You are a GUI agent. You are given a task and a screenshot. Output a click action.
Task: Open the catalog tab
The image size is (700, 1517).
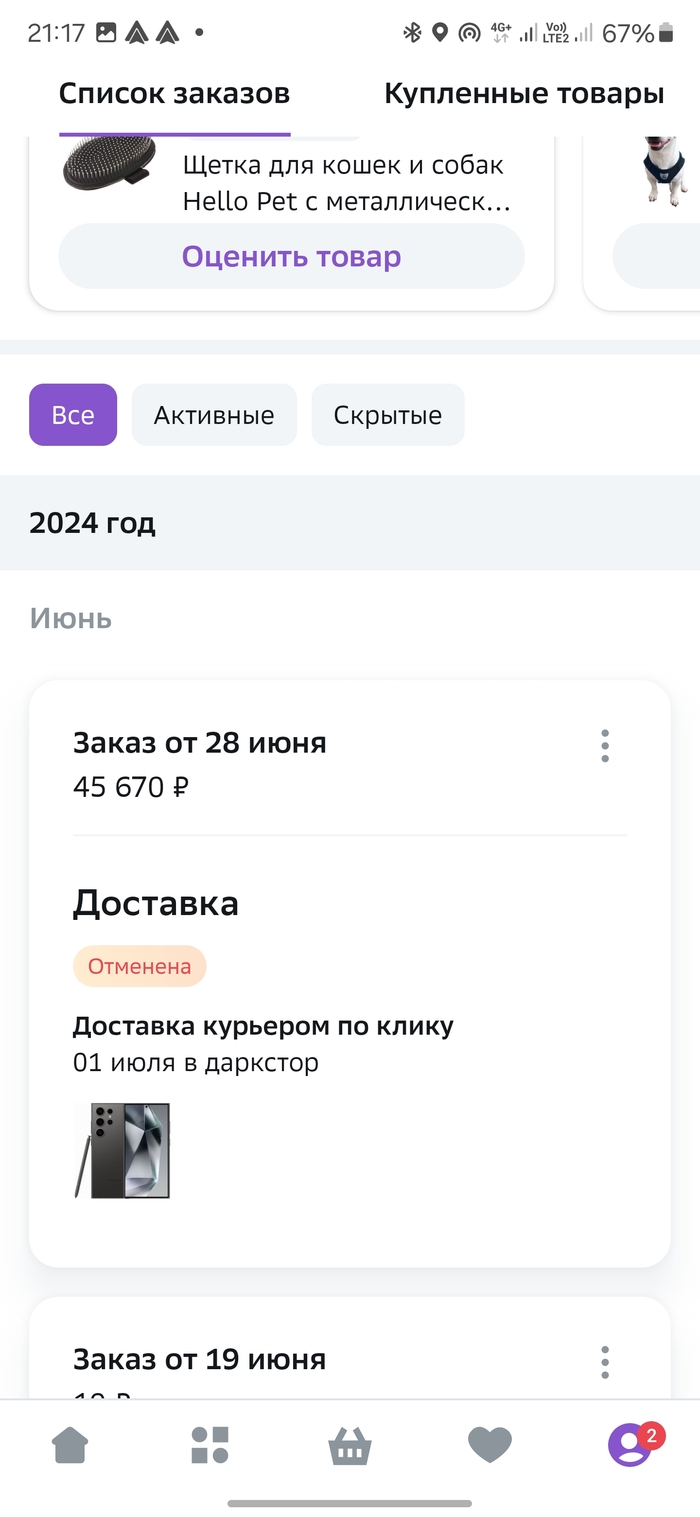[210, 1445]
